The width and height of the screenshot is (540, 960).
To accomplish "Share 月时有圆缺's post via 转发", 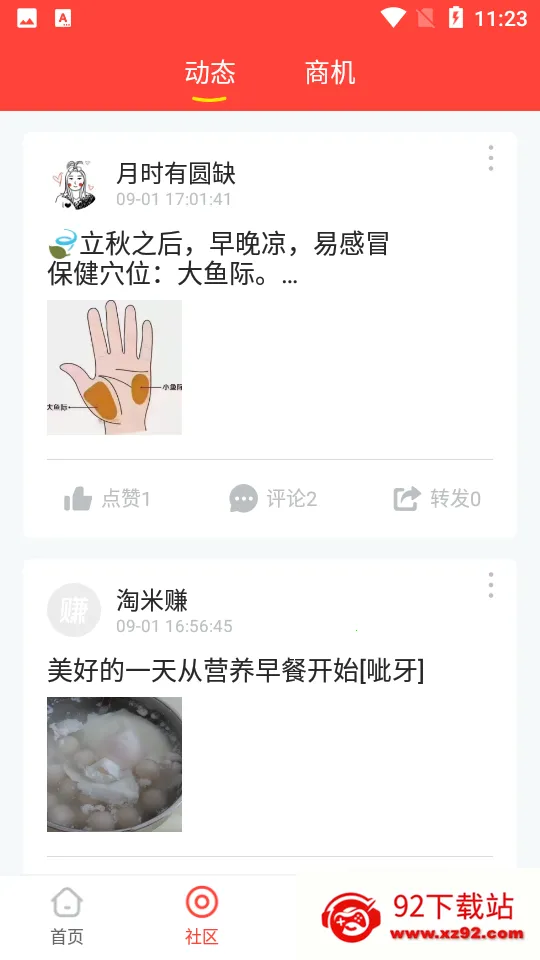I will click(x=437, y=498).
